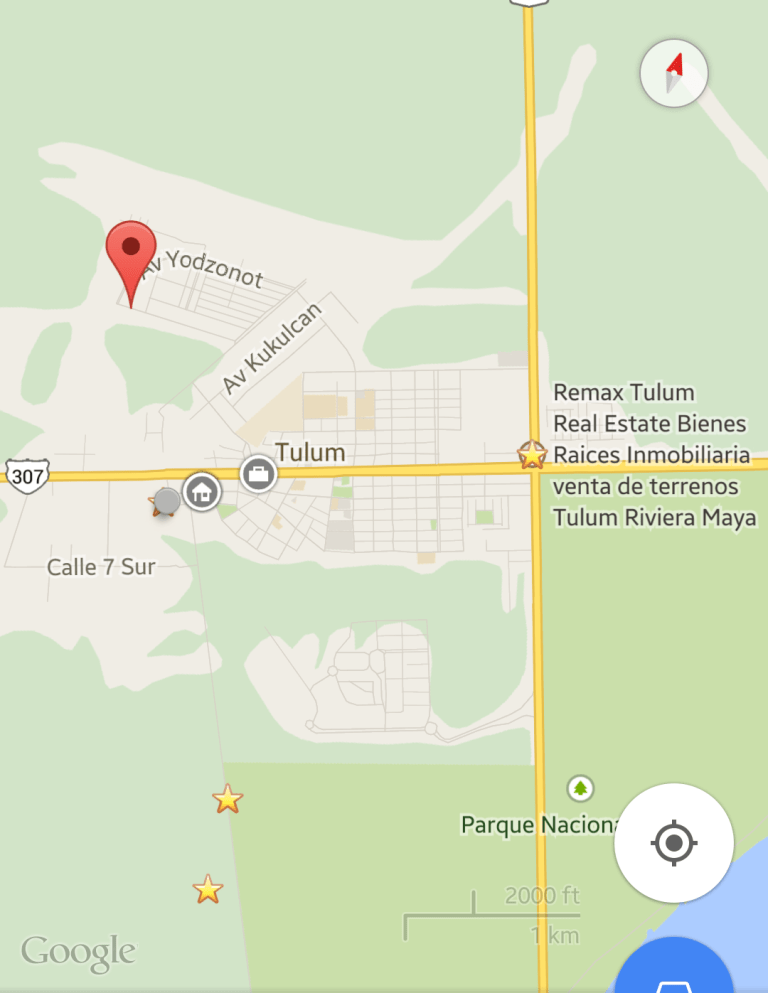Center map on my current location
The image size is (768, 993).
[x=673, y=843]
